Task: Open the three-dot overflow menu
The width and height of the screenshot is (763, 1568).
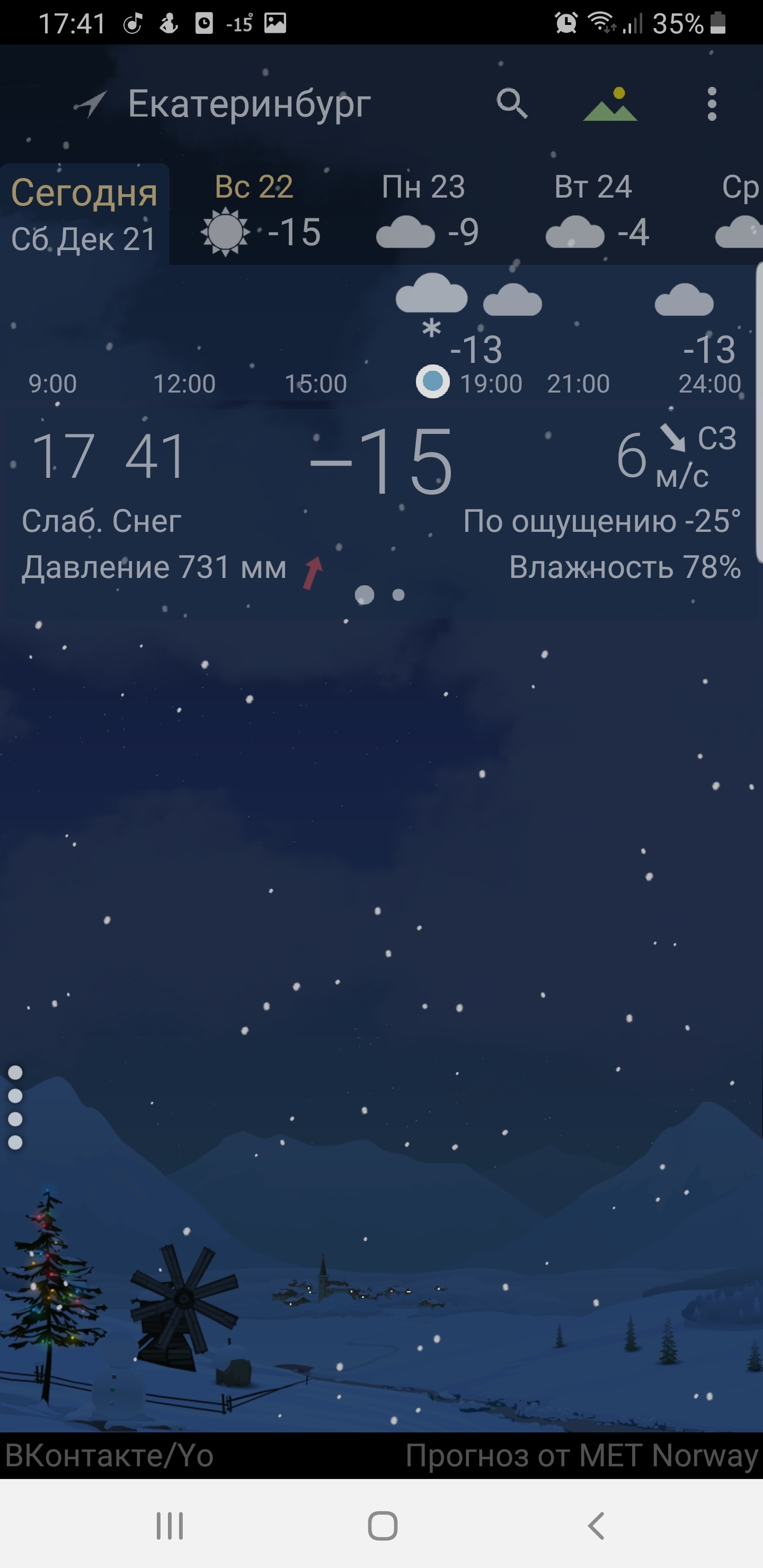Action: [711, 104]
